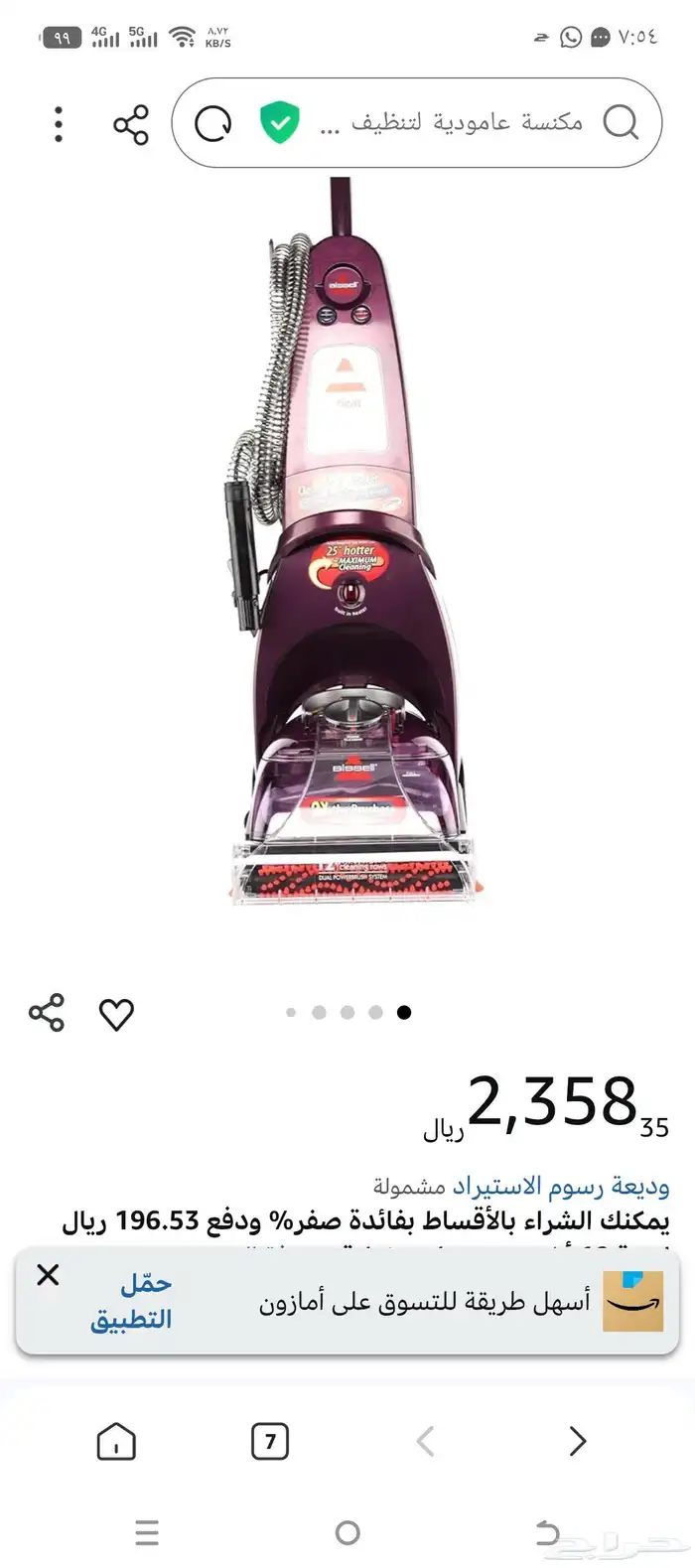Open recent apps from the navigation bar
695x1568 pixels.
tap(147, 1532)
